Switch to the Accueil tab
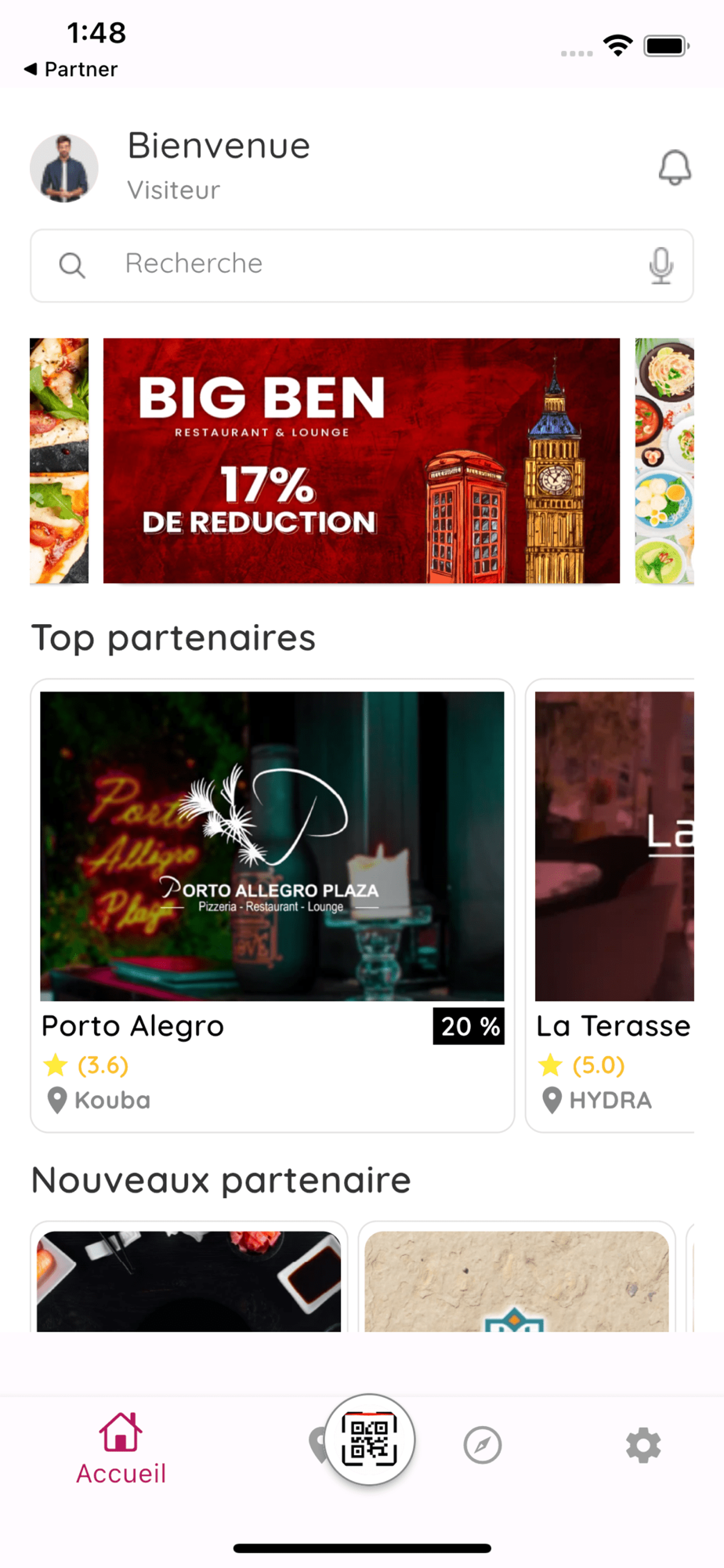 (121, 1449)
